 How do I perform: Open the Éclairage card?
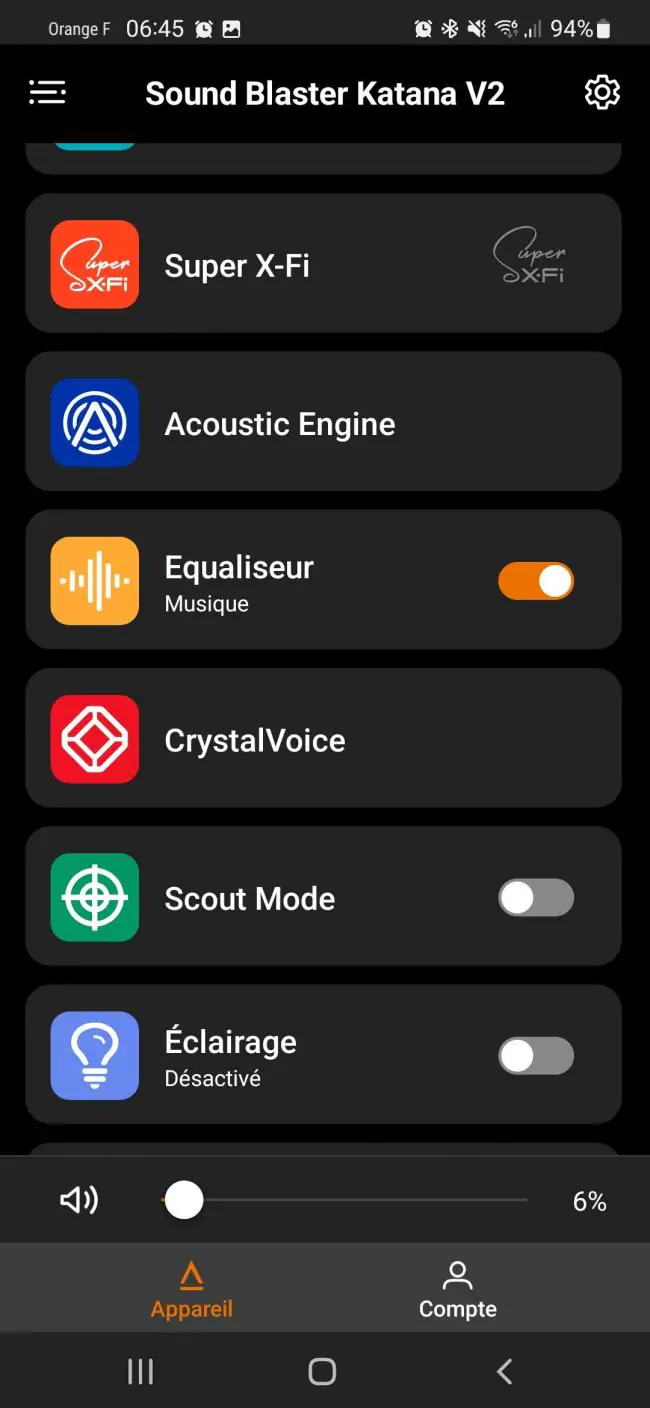coord(323,1054)
